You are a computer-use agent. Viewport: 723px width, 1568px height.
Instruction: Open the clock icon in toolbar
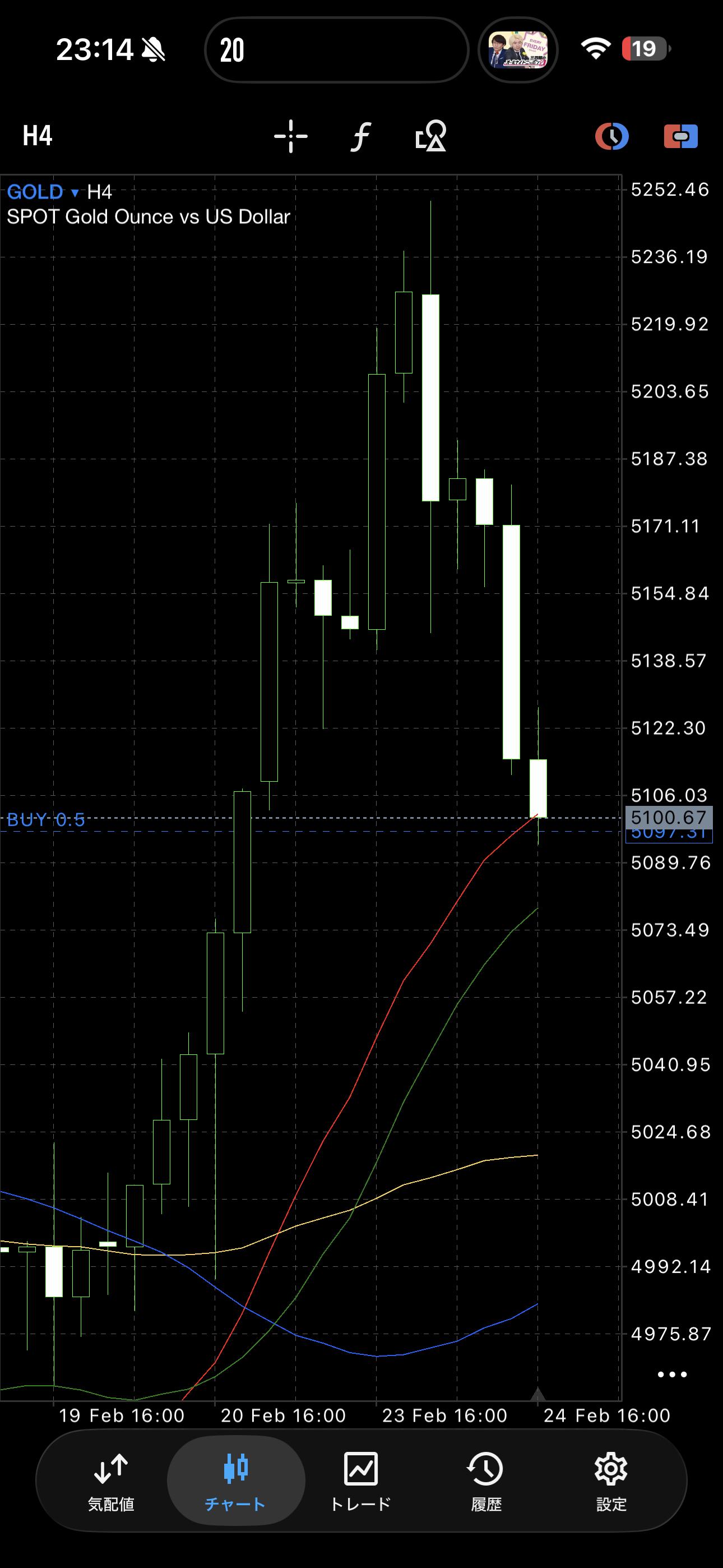611,136
